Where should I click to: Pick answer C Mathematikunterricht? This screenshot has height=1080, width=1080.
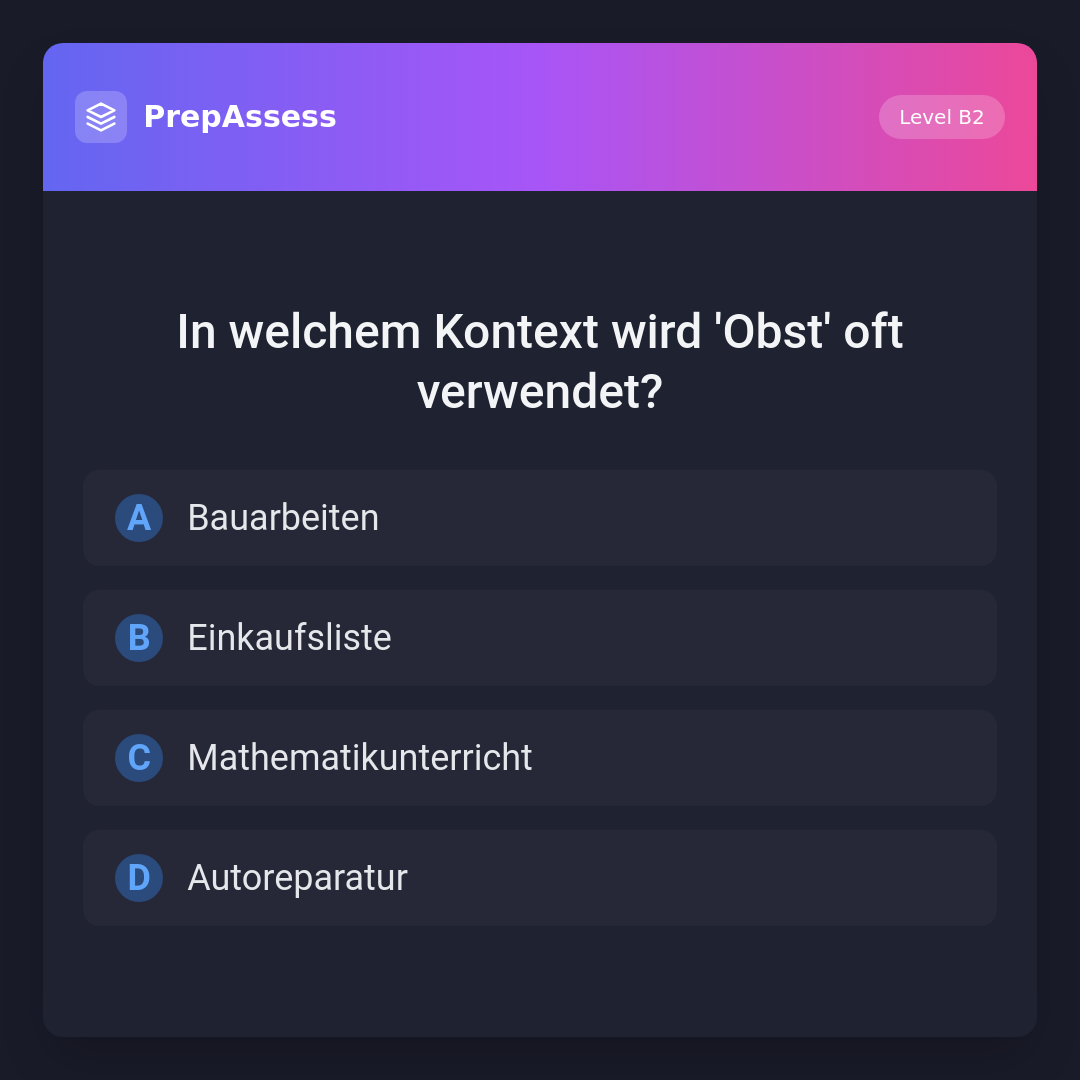pyautogui.click(x=540, y=758)
